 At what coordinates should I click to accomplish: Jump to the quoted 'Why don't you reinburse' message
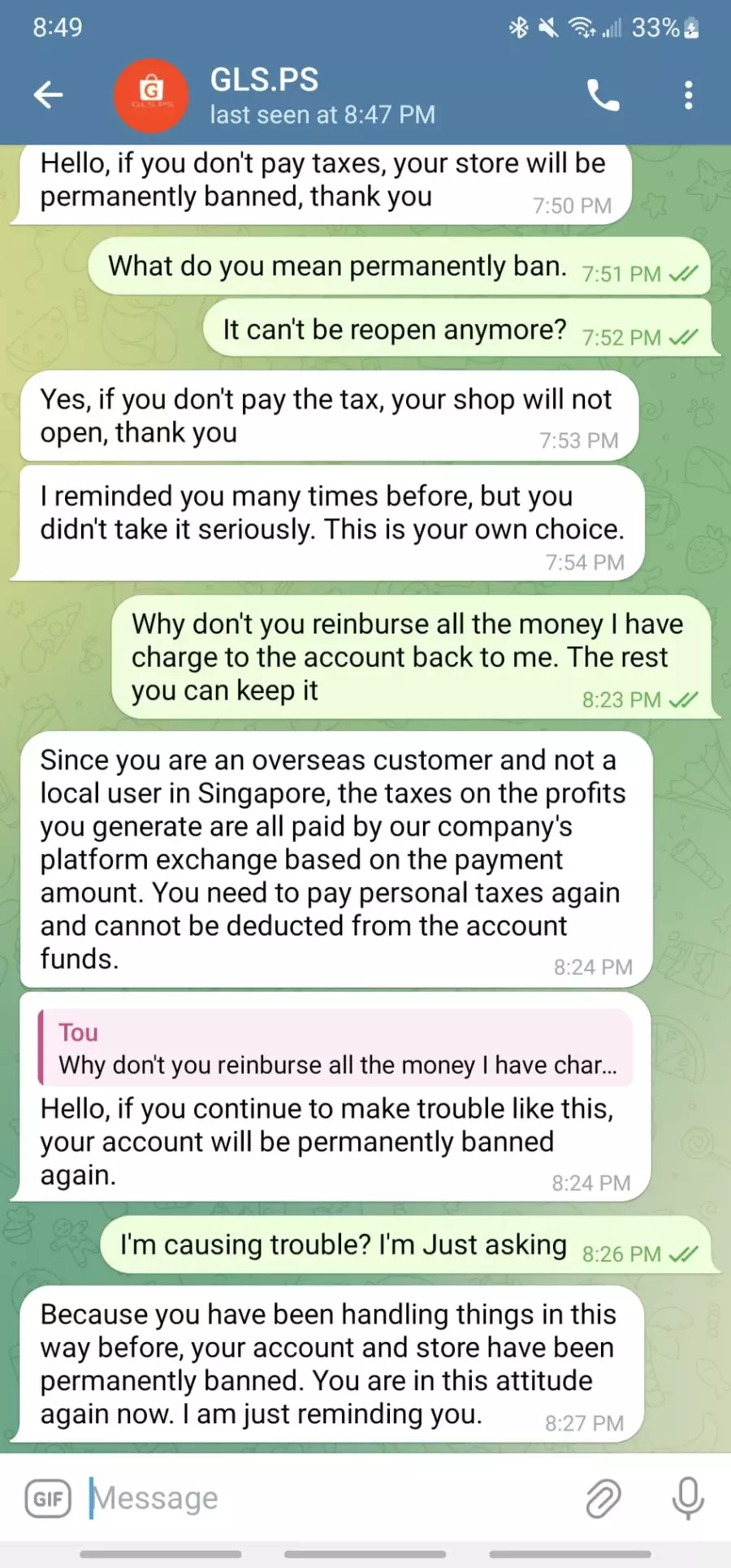pyautogui.click(x=335, y=1048)
